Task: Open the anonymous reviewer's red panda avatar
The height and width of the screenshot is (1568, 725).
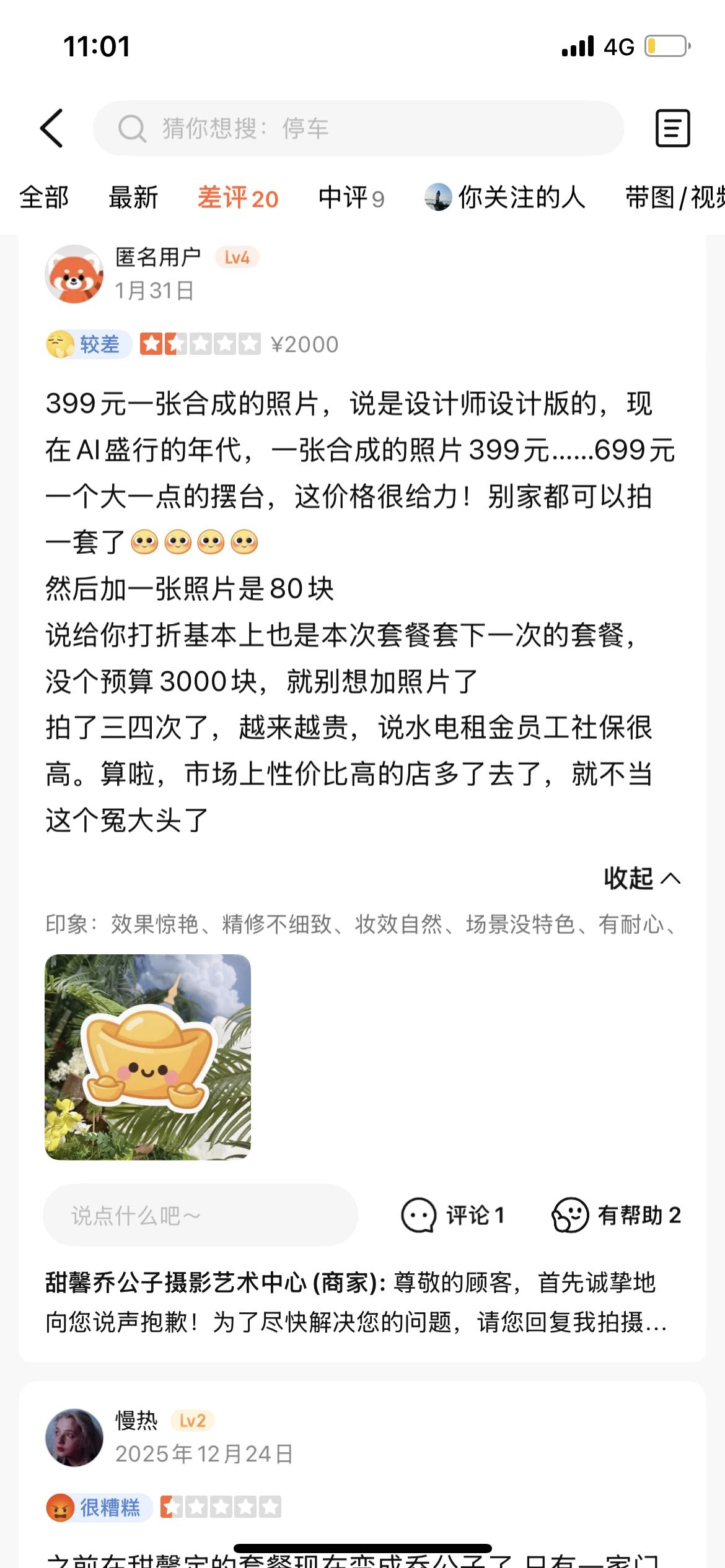Action: [74, 274]
